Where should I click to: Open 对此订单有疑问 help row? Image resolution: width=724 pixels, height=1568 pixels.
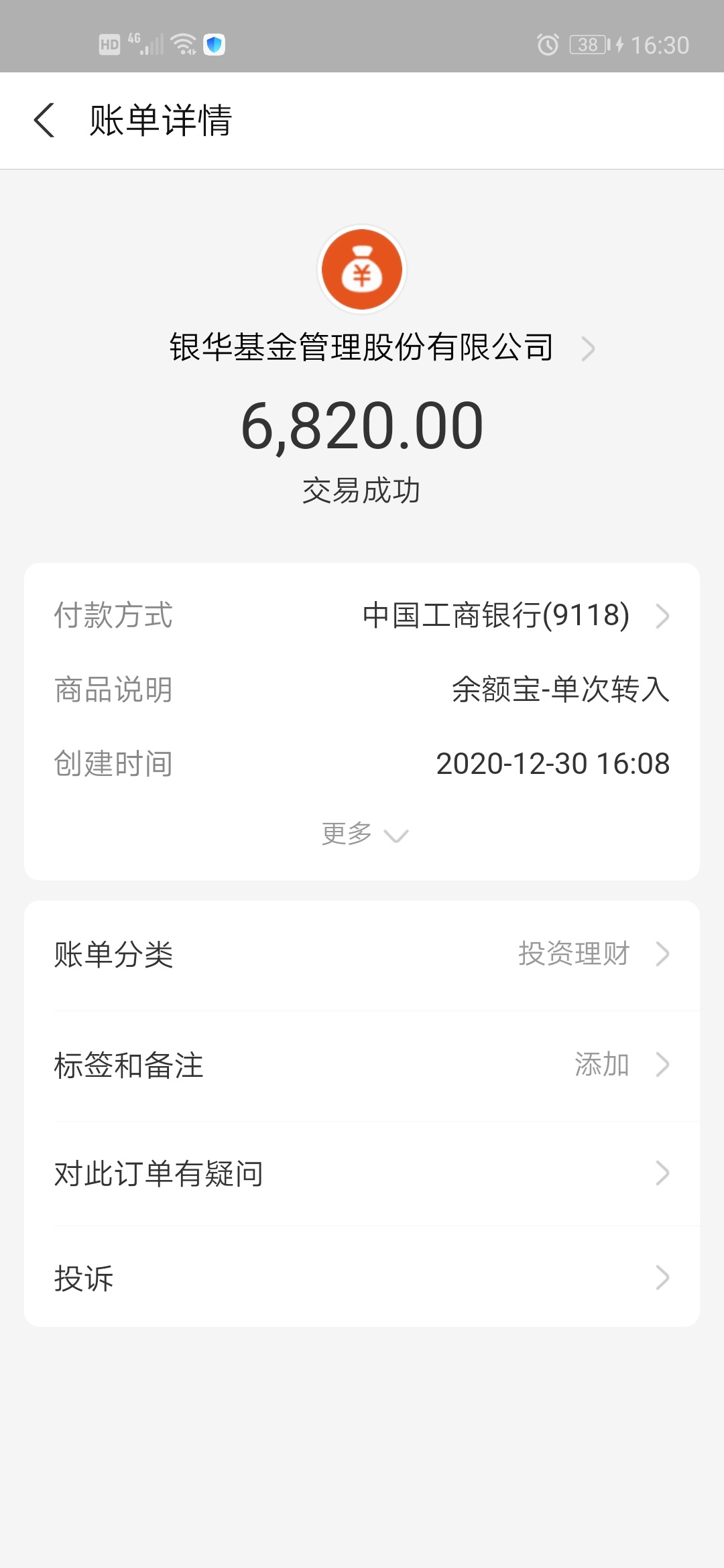pyautogui.click(x=362, y=1173)
